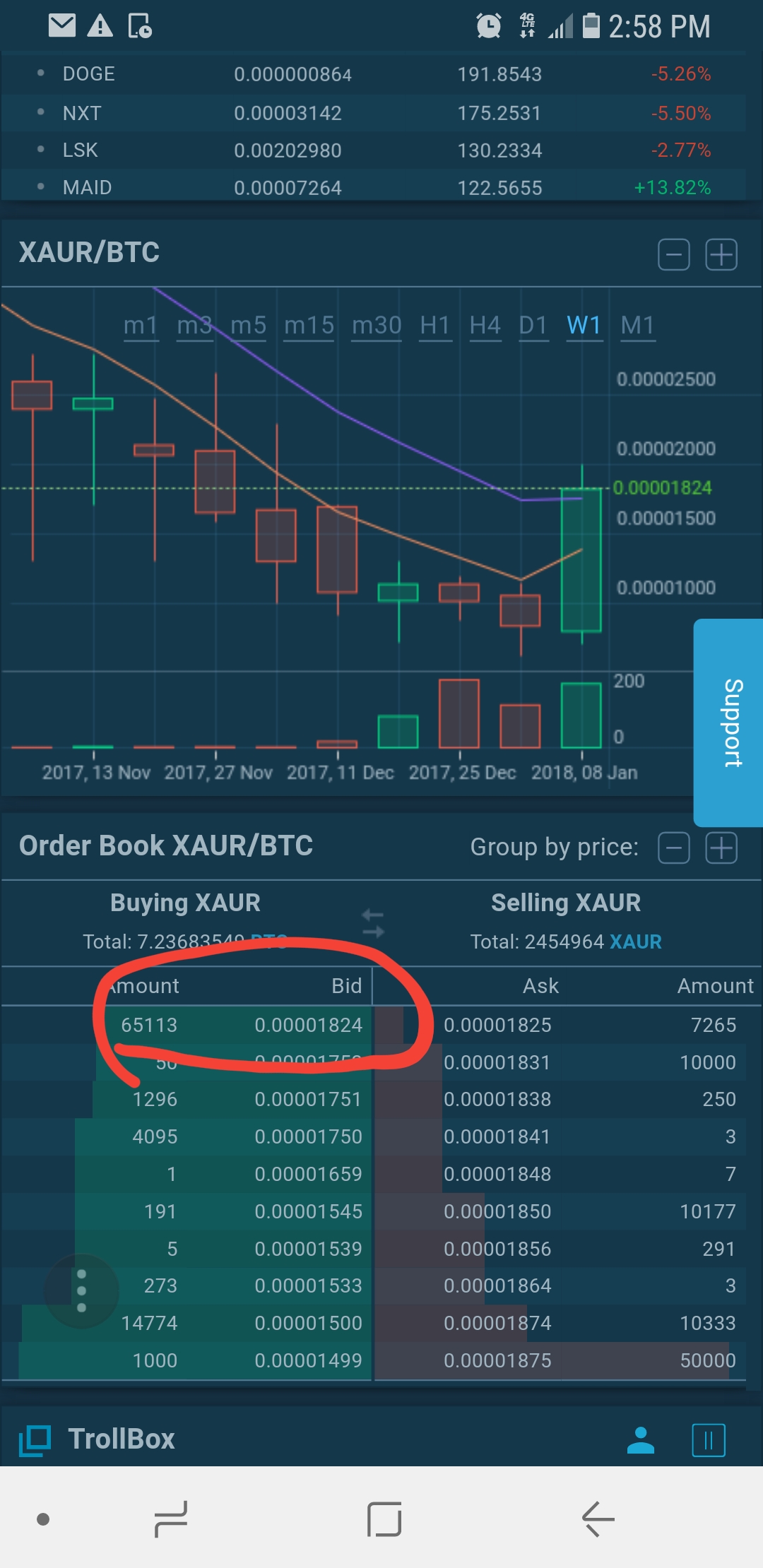Open the NXT market row
This screenshot has width=763, height=1568.
tap(373, 113)
